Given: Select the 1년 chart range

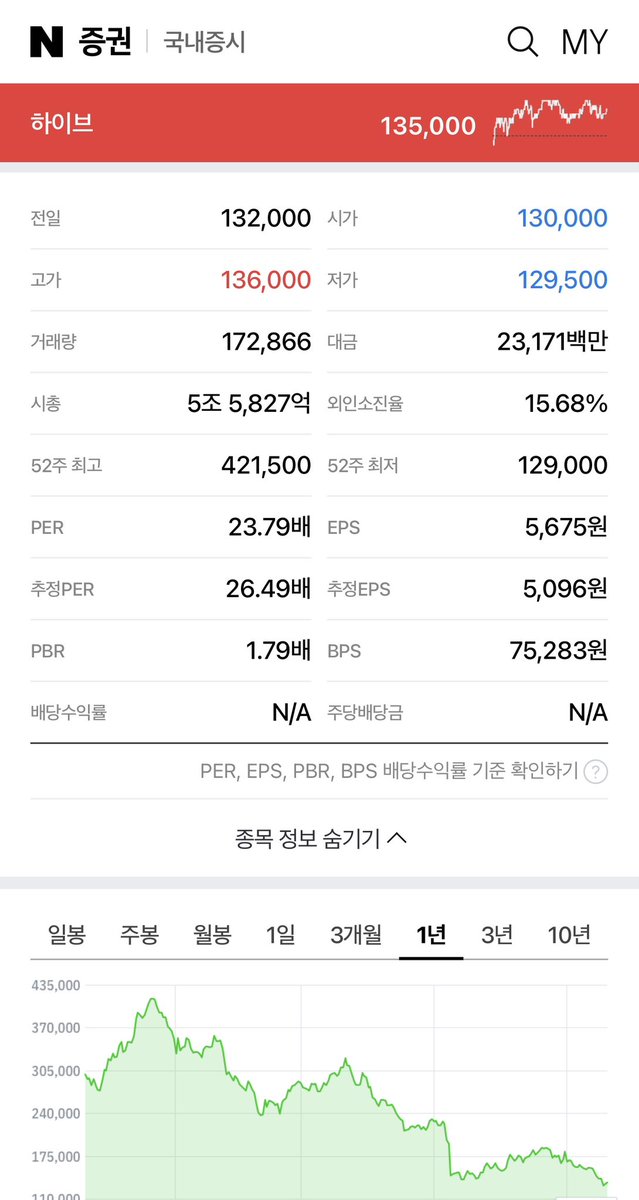Looking at the screenshot, I should click(431, 935).
